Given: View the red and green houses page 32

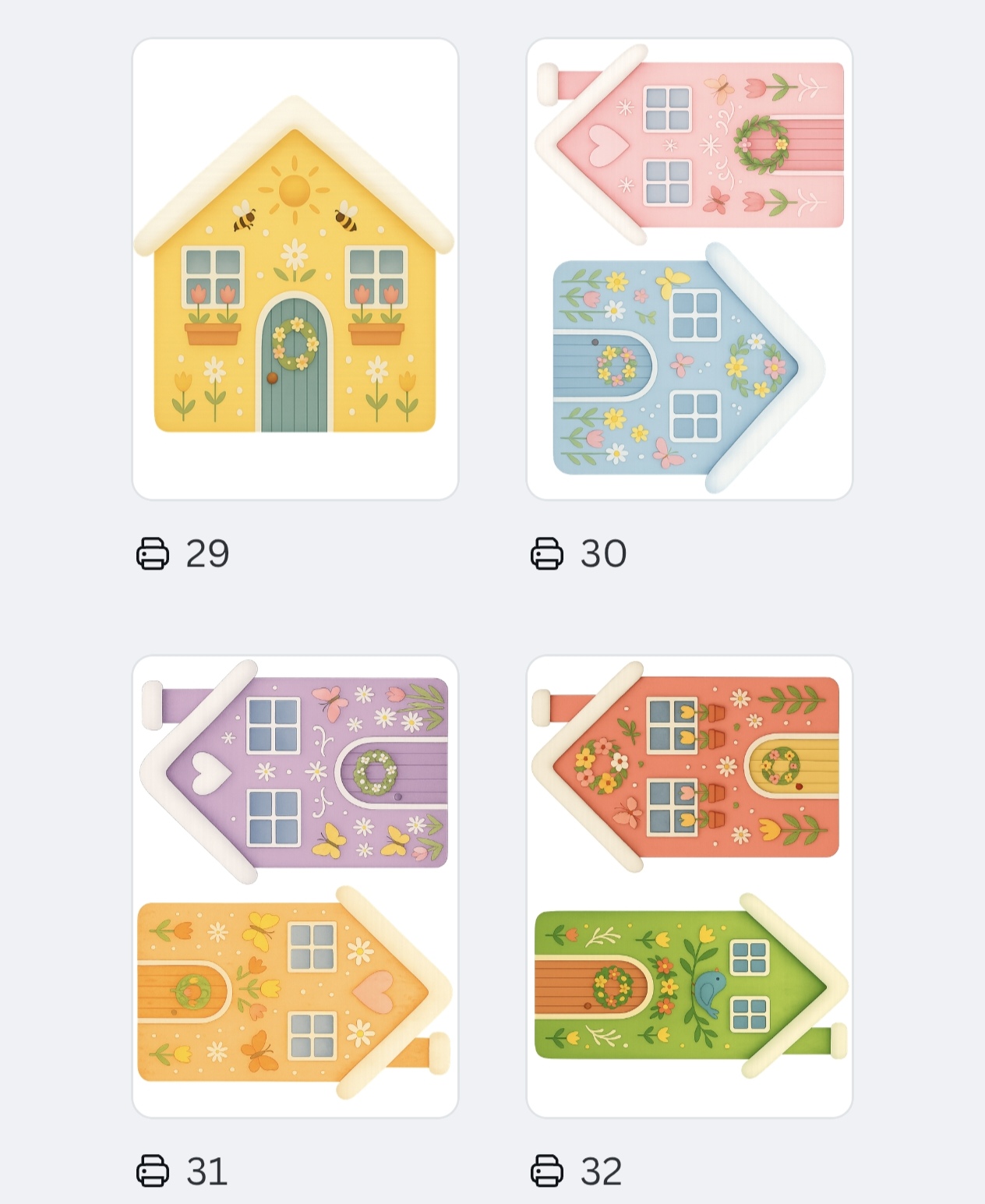Looking at the screenshot, I should (x=690, y=886).
